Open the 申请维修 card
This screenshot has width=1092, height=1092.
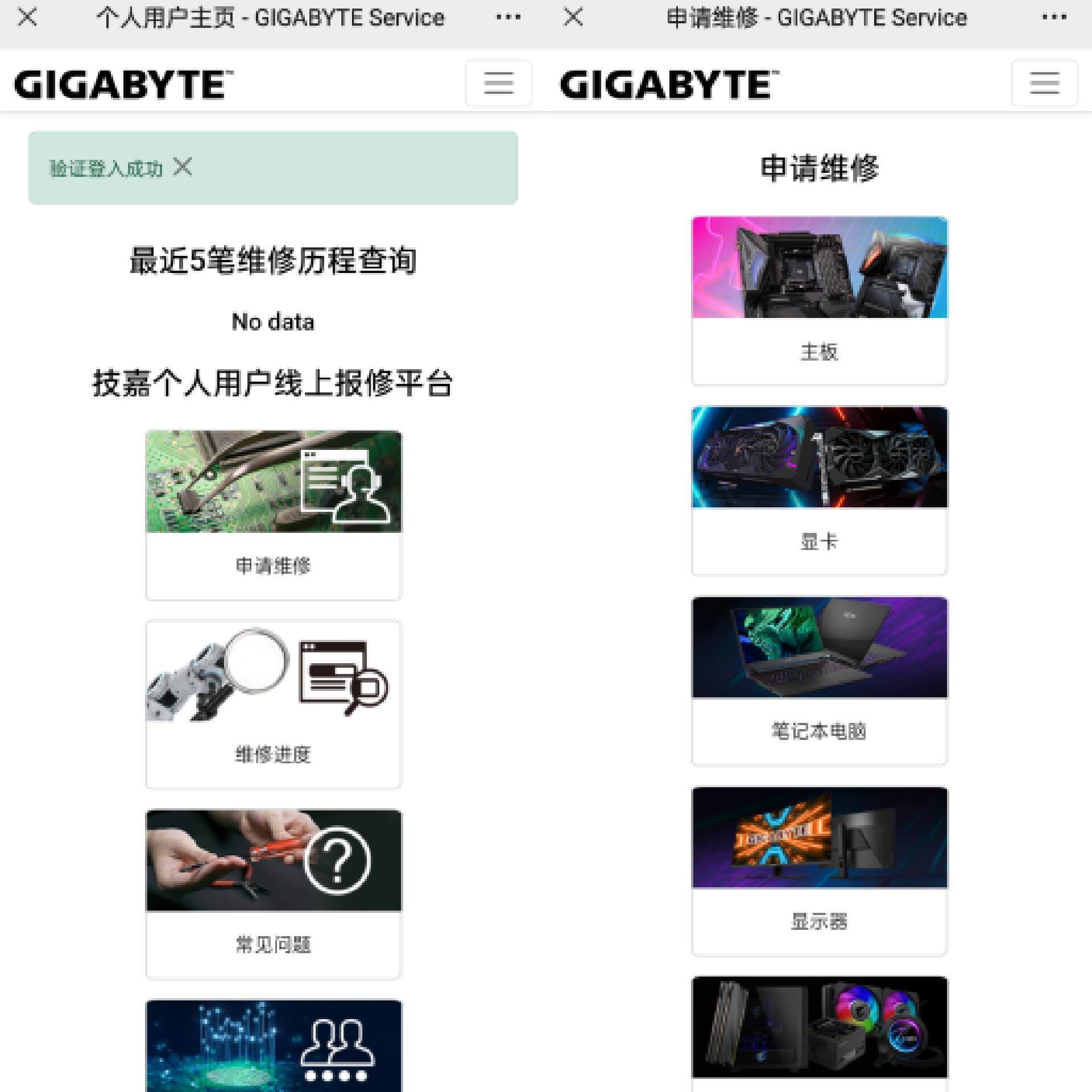click(274, 515)
